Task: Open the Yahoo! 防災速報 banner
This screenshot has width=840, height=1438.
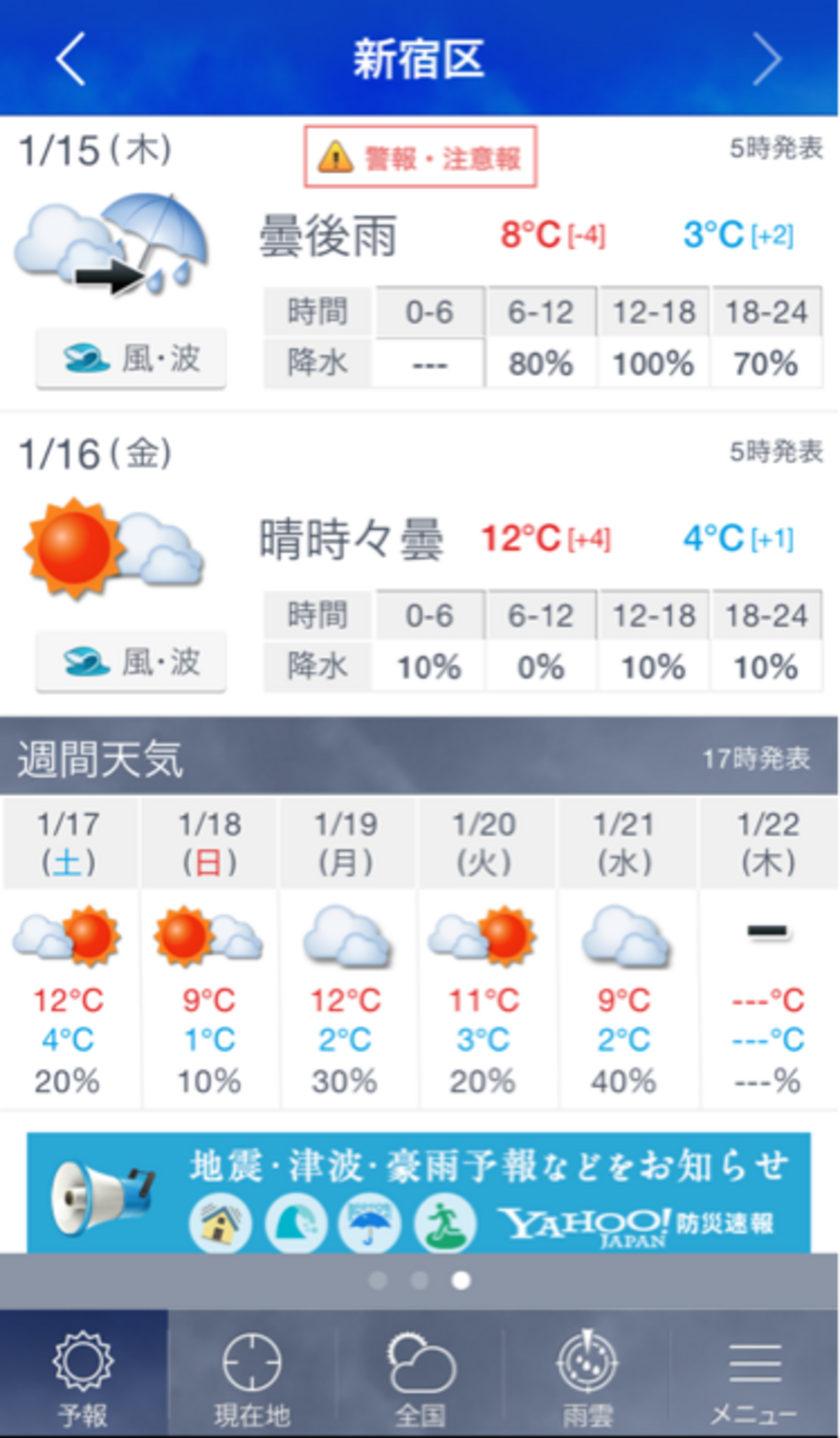Action: [419, 1192]
